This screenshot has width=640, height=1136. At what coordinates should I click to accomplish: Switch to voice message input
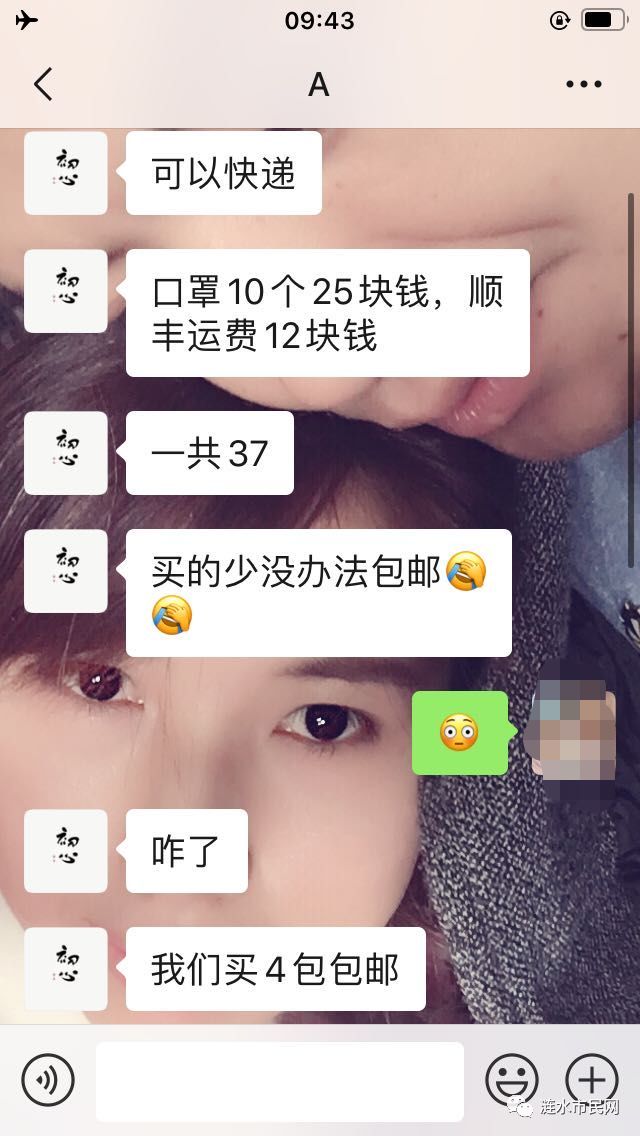pos(48,1080)
